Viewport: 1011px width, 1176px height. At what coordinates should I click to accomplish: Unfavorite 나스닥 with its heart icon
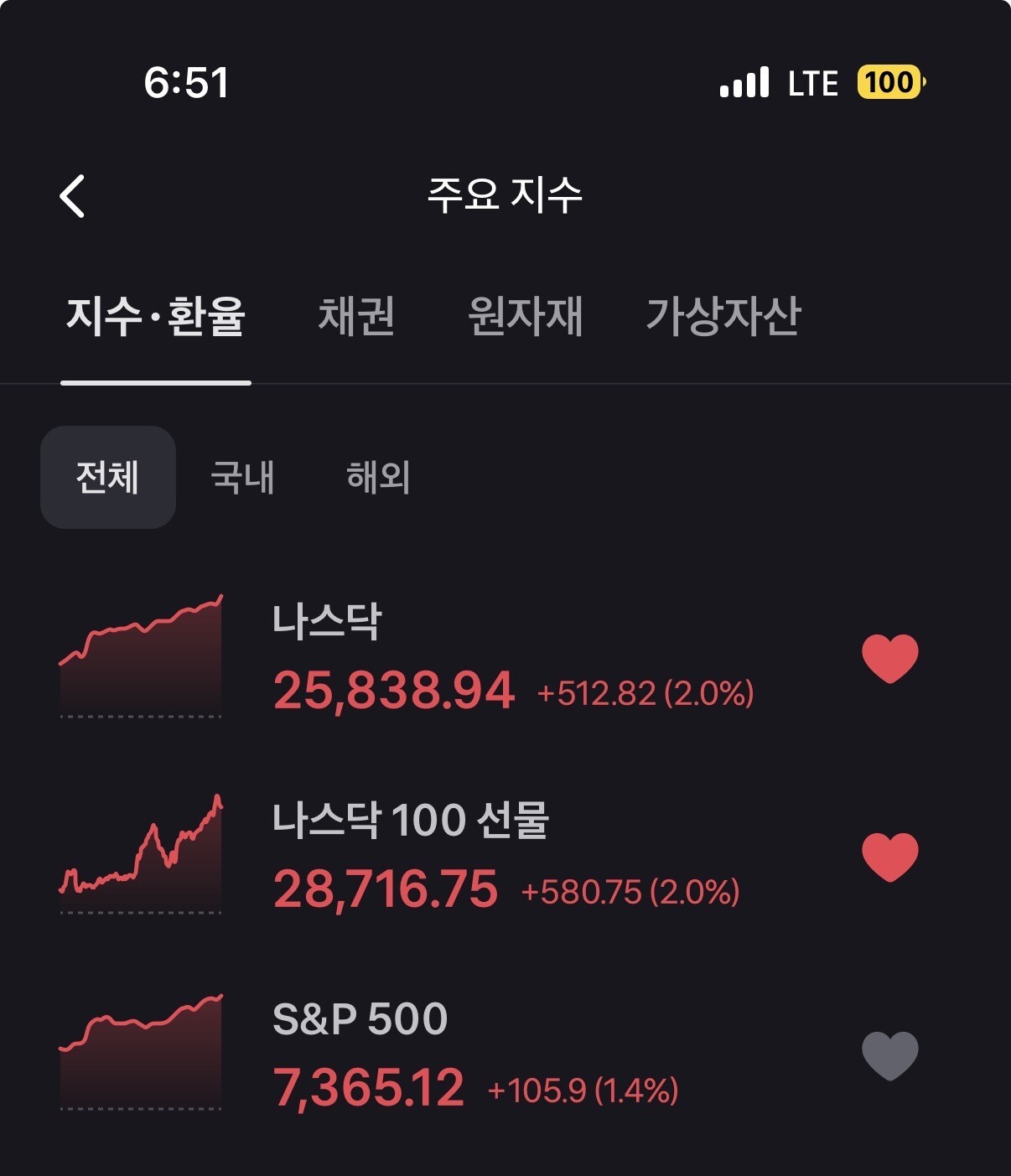click(x=890, y=659)
